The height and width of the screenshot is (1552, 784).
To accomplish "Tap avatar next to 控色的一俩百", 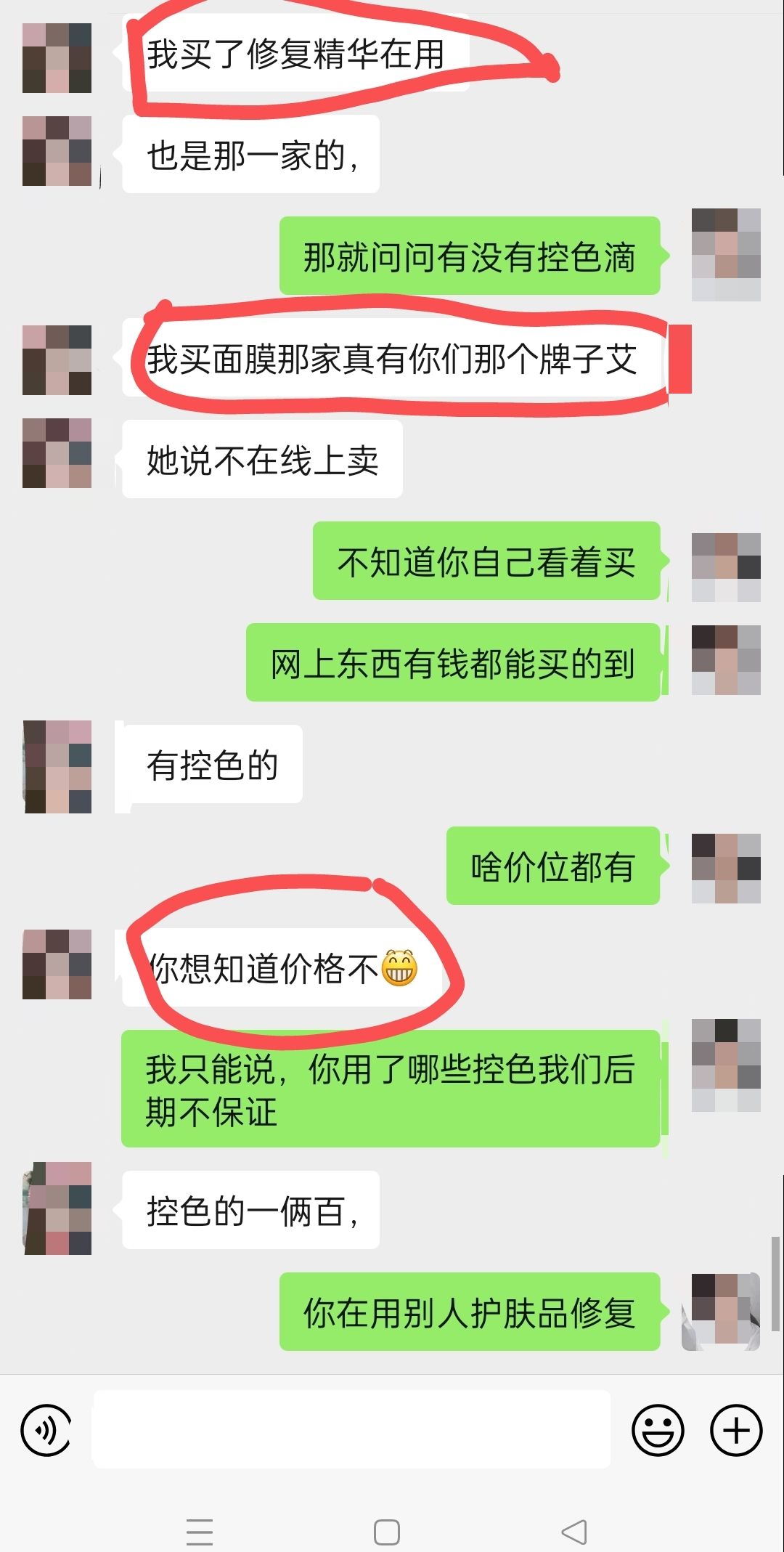I will [x=57, y=1208].
